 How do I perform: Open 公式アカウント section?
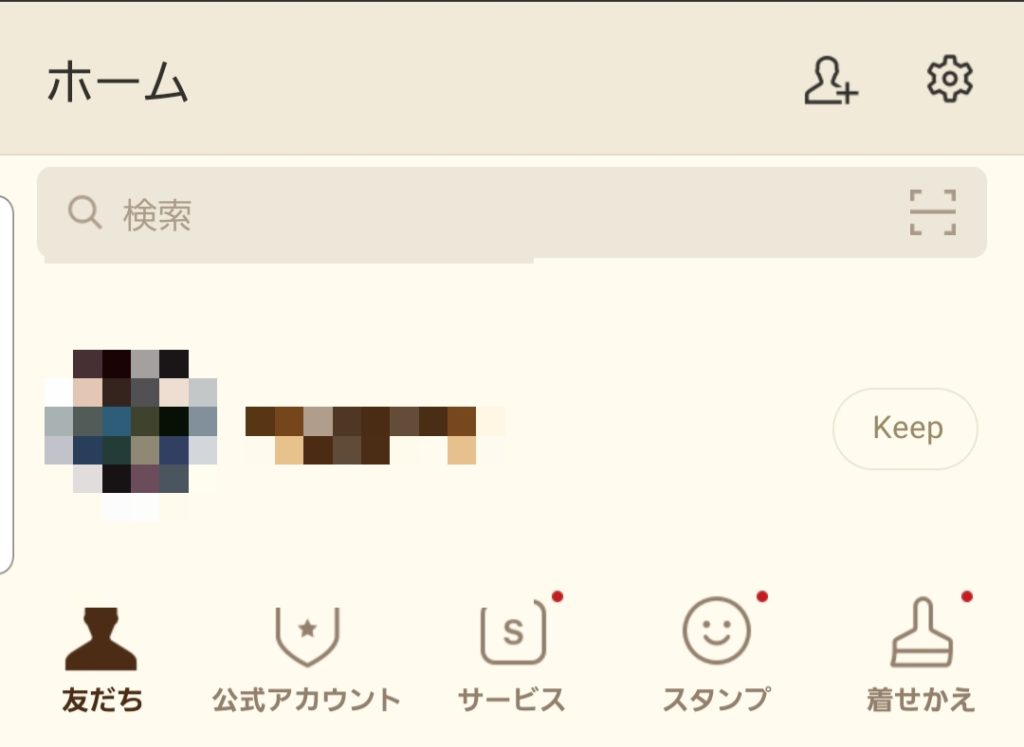click(x=306, y=655)
